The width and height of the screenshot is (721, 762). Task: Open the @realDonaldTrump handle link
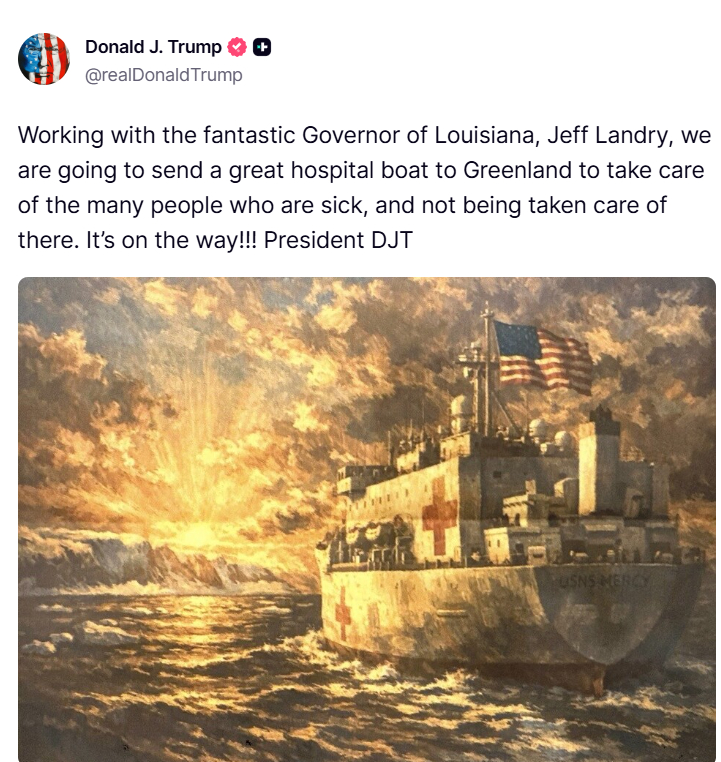coord(164,75)
